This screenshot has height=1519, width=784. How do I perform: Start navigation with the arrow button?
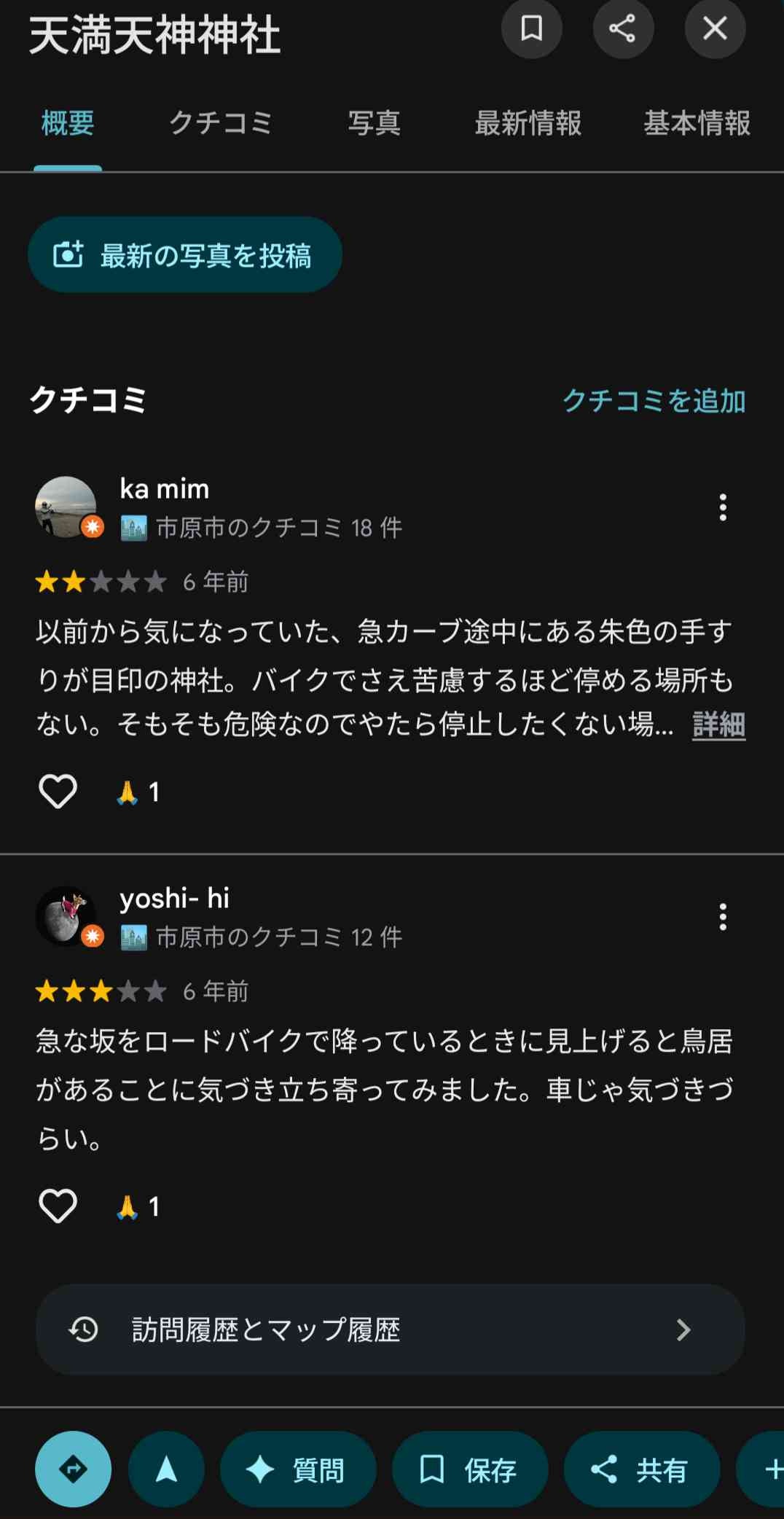click(166, 1469)
